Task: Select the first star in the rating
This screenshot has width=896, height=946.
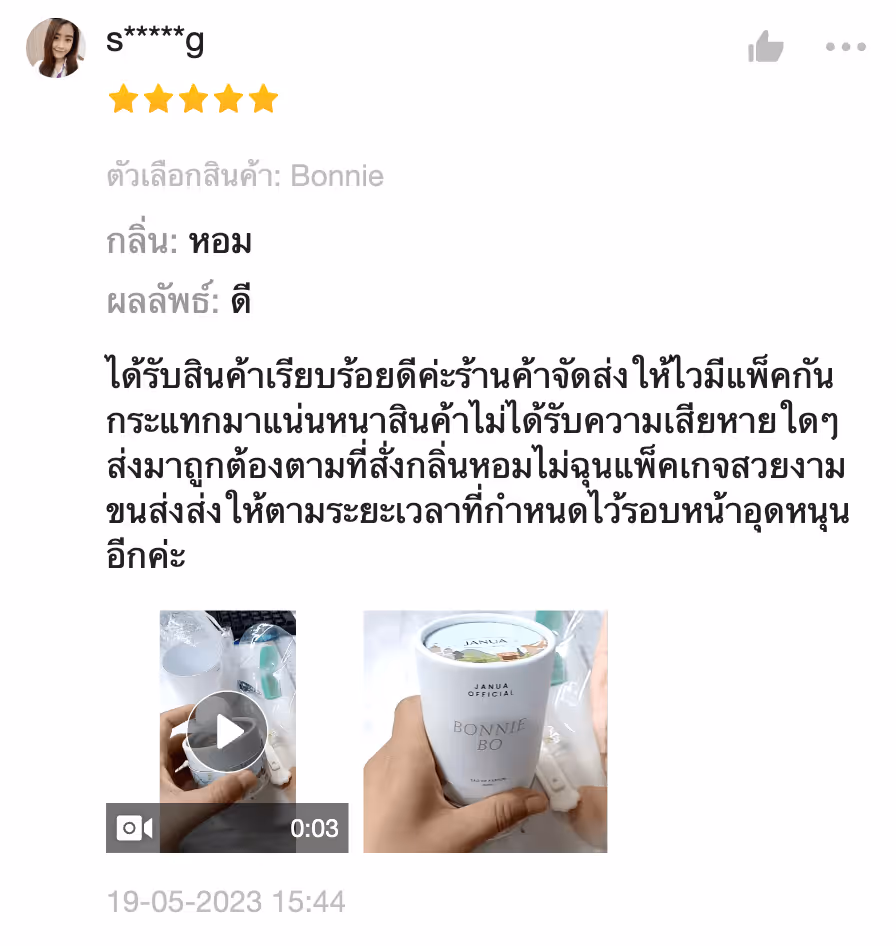Action: tap(122, 98)
